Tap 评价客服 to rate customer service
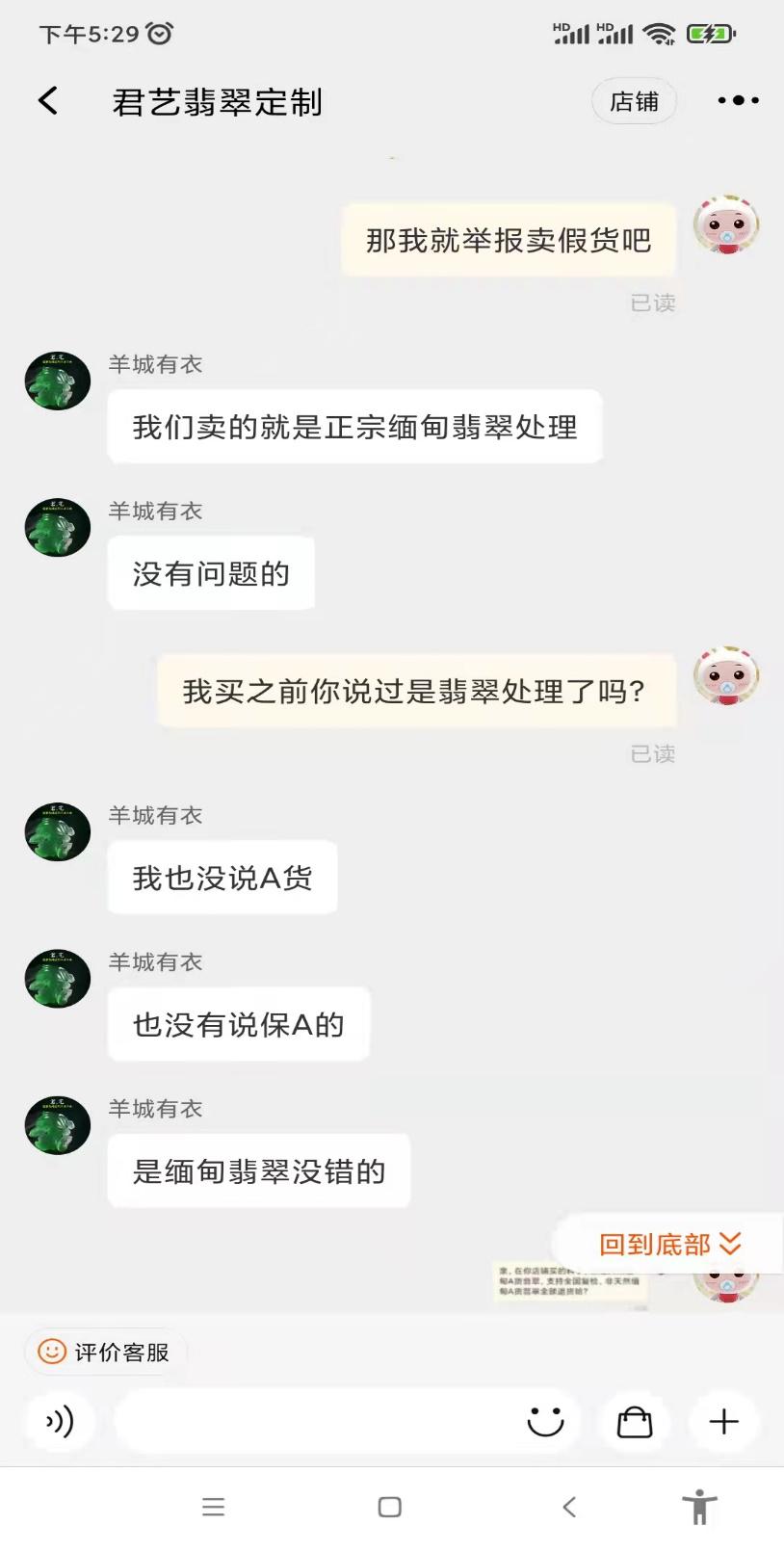The width and height of the screenshot is (784, 1551). click(106, 1353)
